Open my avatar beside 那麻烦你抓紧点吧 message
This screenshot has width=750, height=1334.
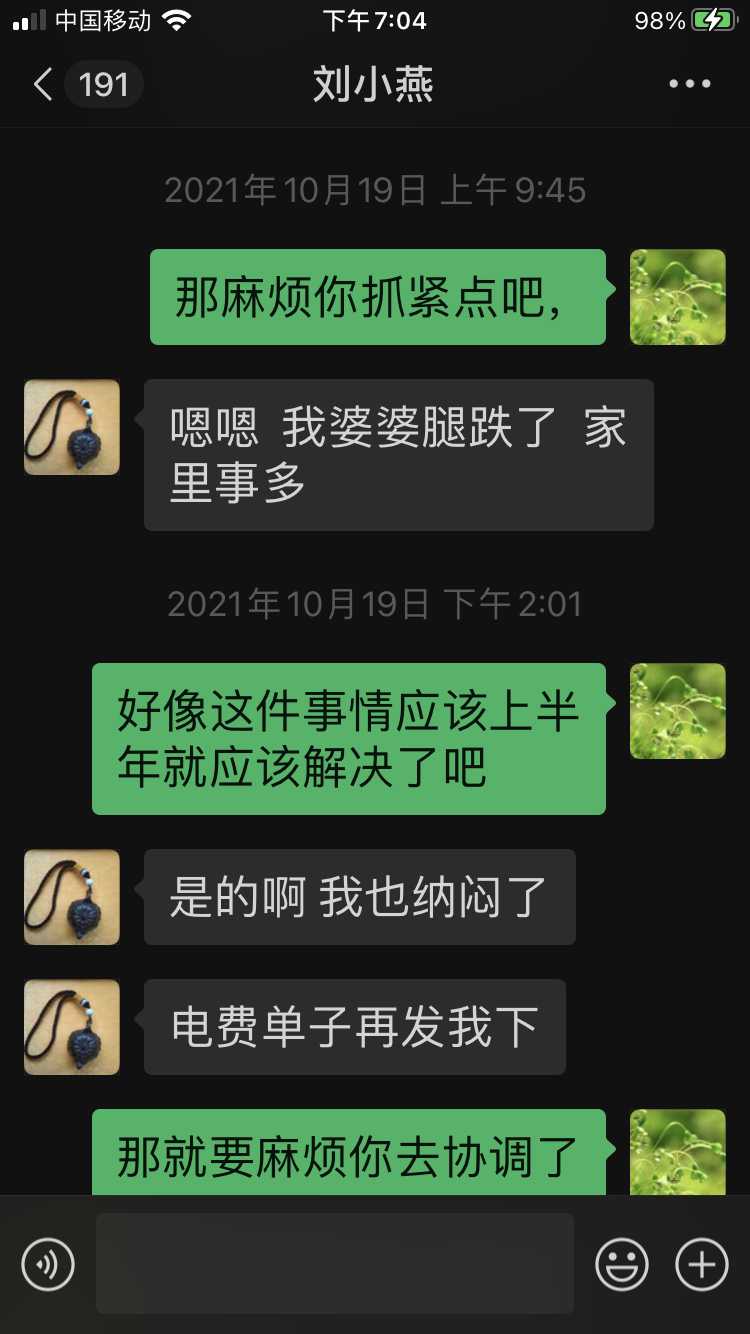[677, 297]
